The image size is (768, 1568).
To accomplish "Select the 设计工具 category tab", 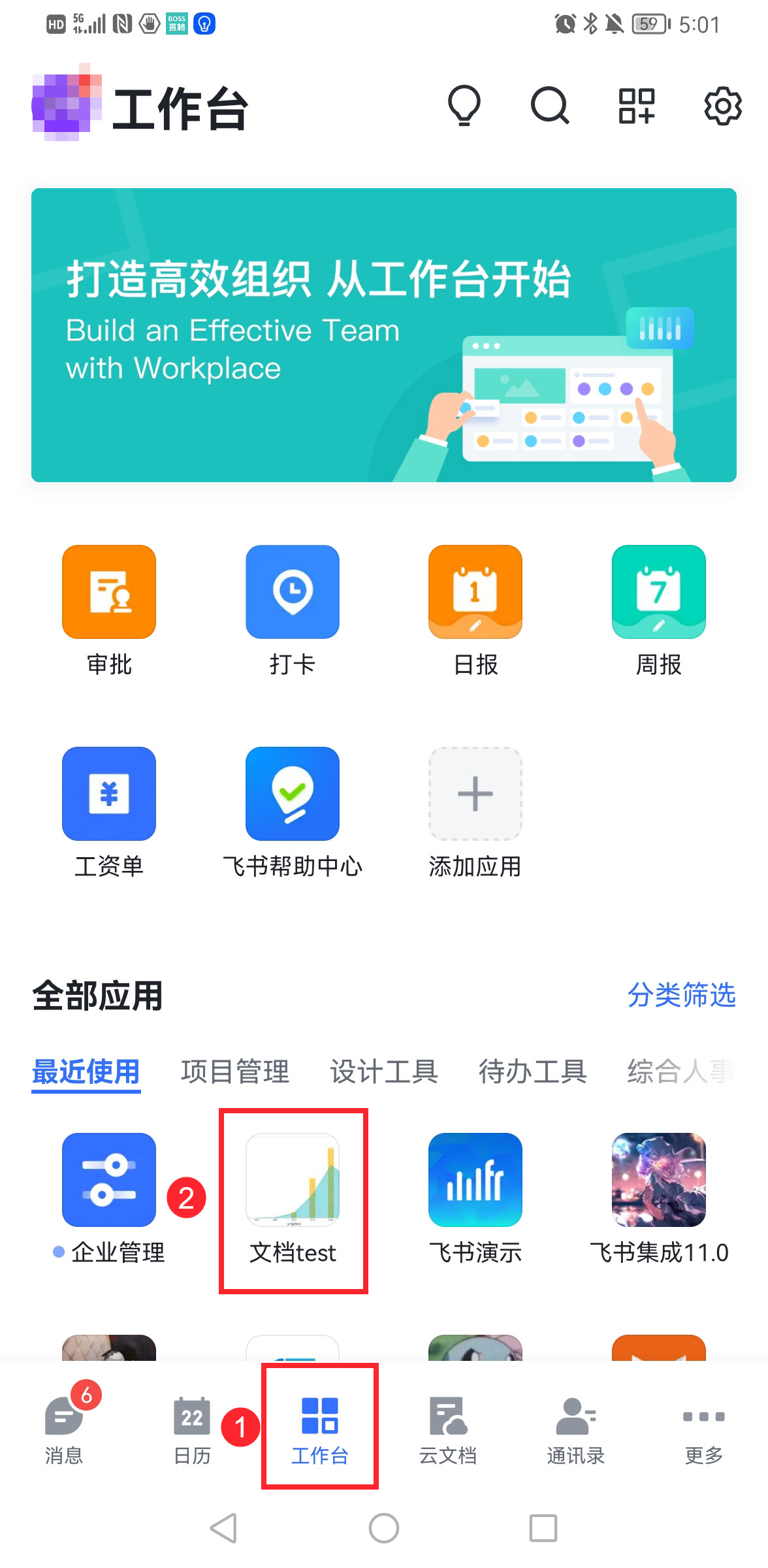I will click(384, 1071).
